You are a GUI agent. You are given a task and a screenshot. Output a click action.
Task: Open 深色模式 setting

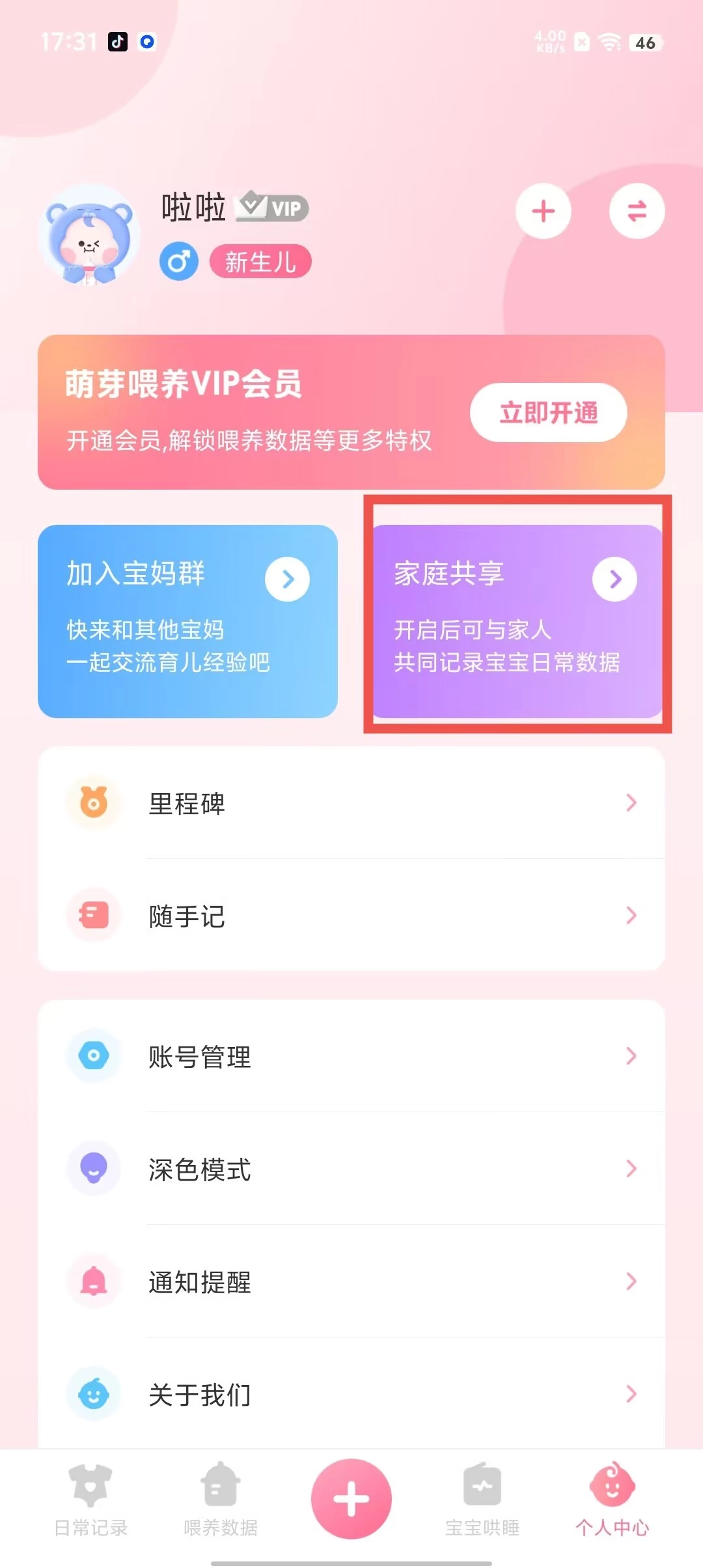pos(351,1169)
